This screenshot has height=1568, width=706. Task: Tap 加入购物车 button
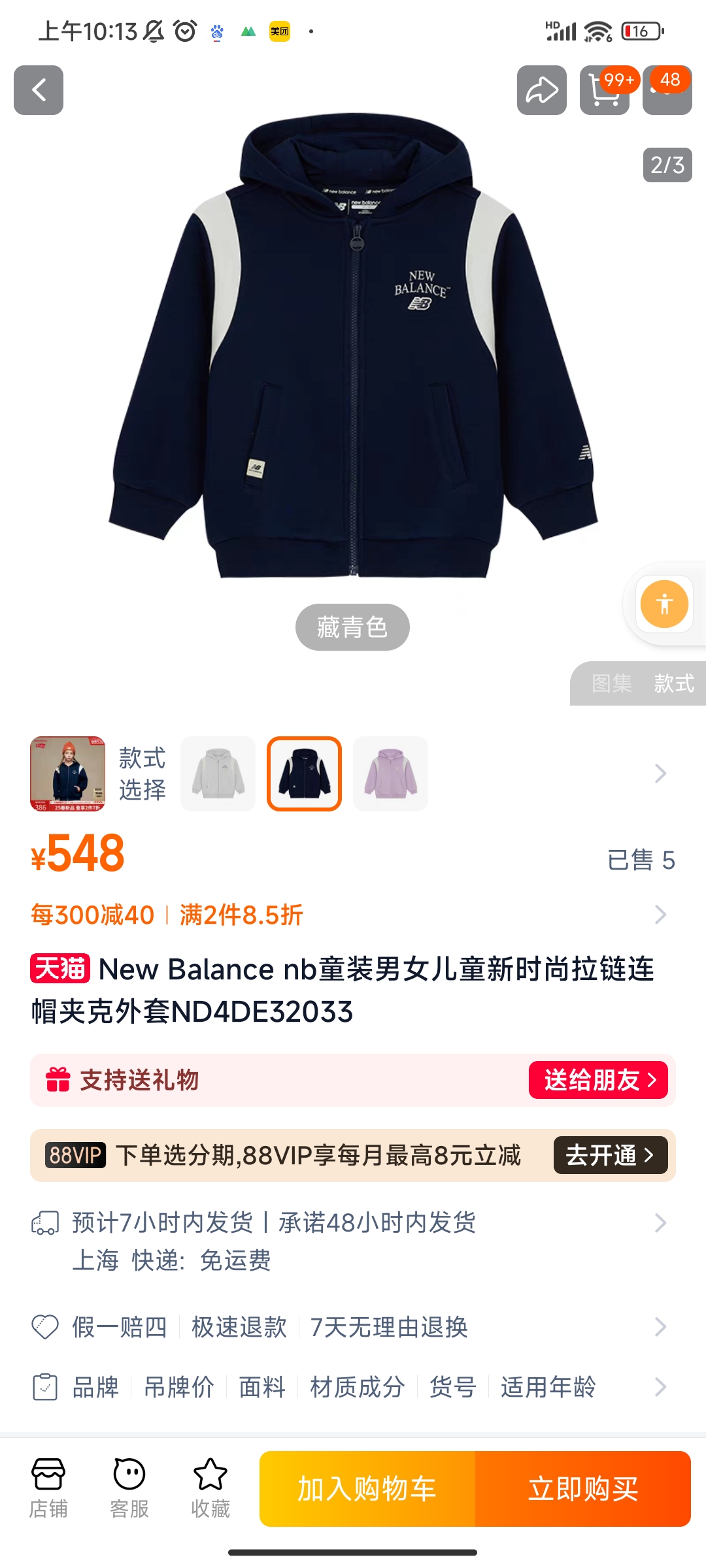tap(367, 1488)
